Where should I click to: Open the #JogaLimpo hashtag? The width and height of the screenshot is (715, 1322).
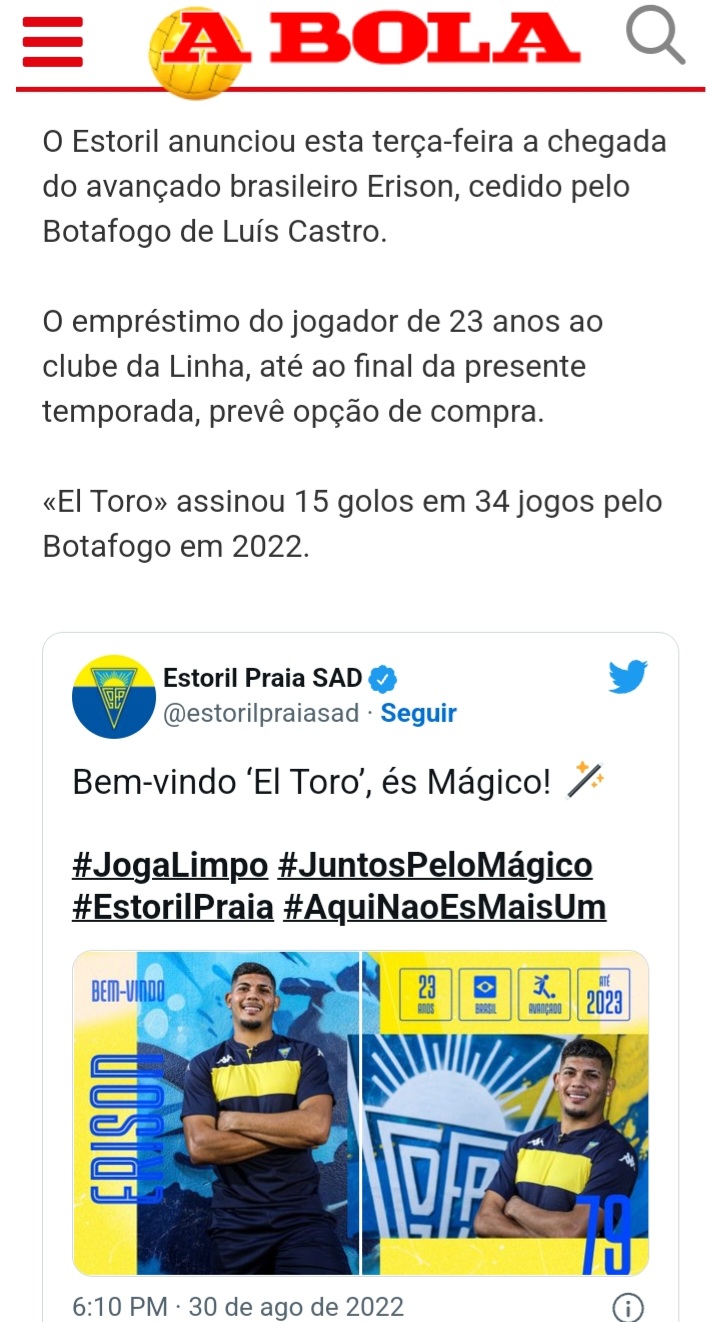pos(170,864)
